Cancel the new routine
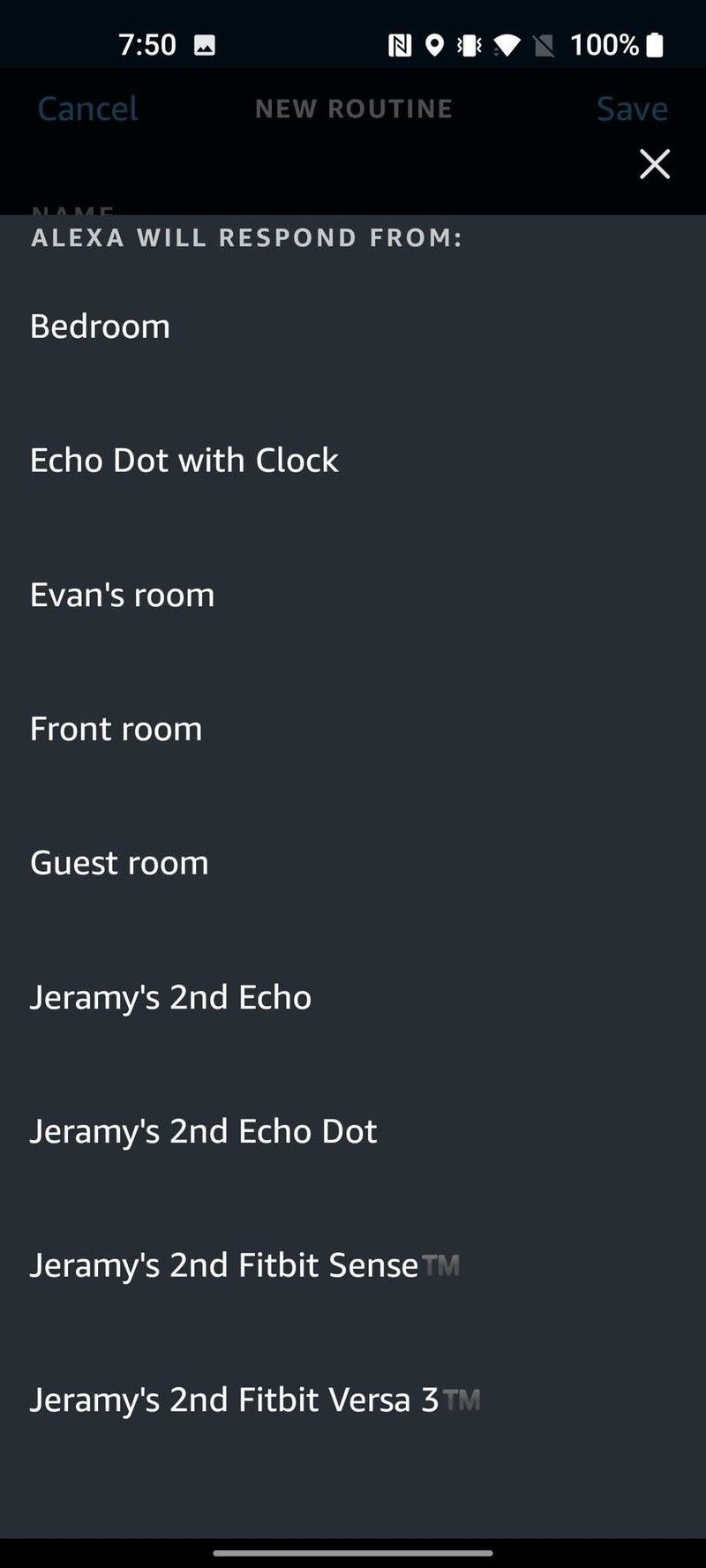Screen dimensions: 706x1568 point(86,109)
